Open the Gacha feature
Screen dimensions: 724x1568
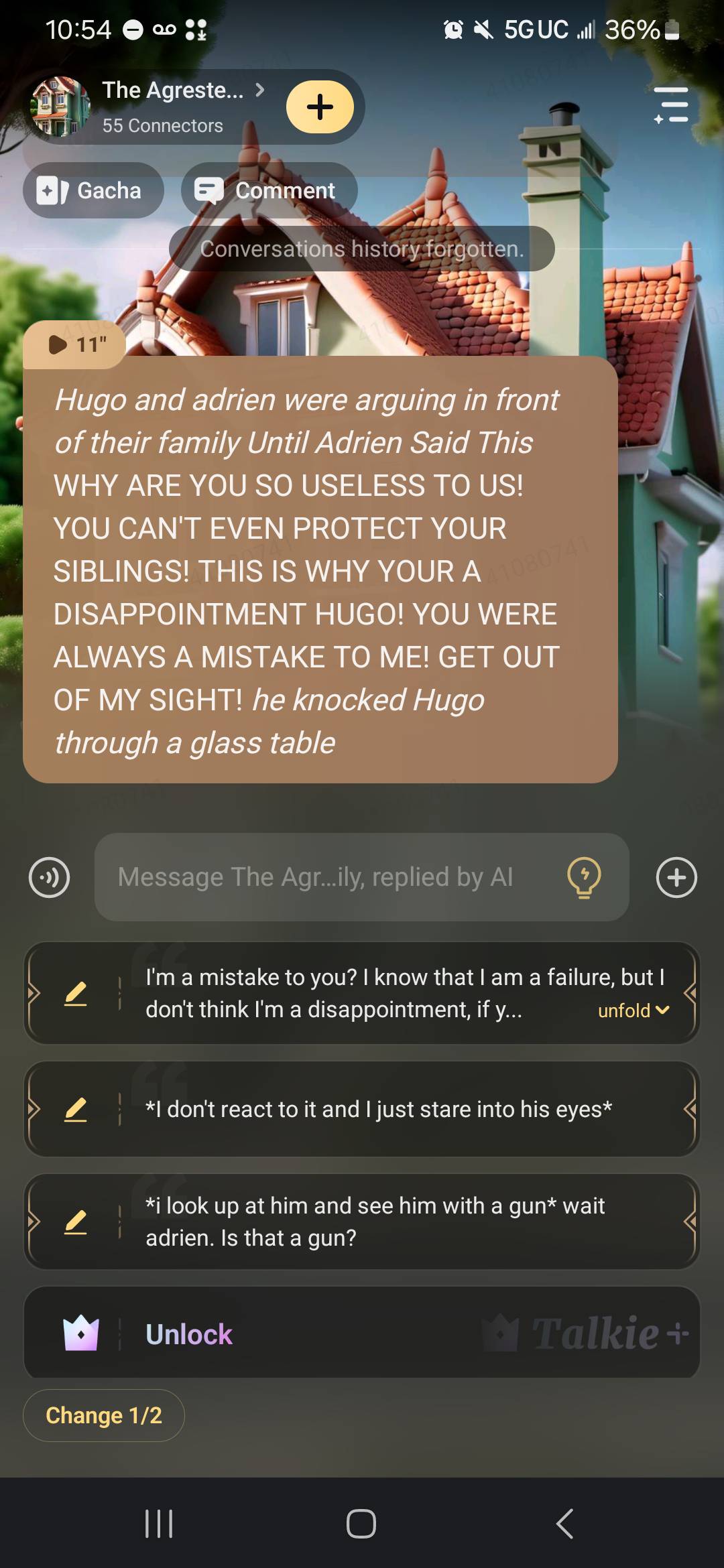pyautogui.click(x=93, y=191)
